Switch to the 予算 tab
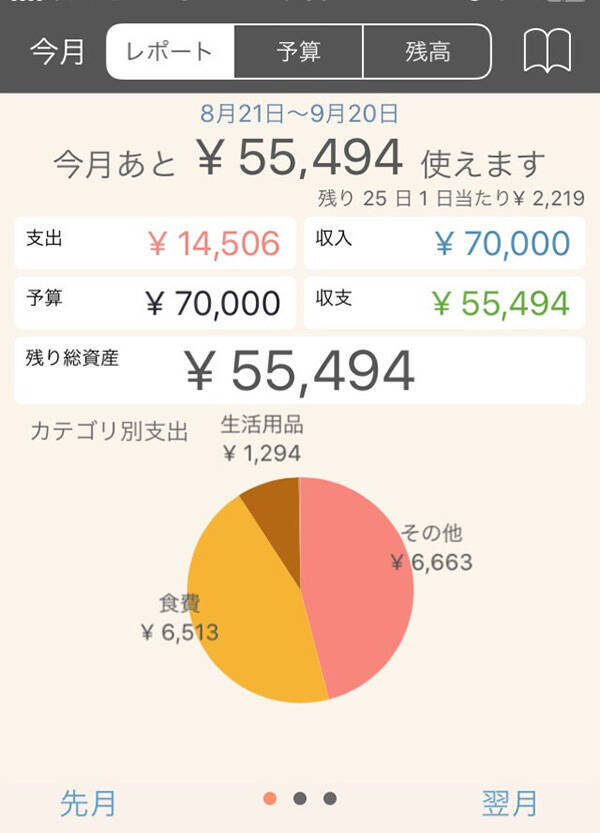 point(299,52)
